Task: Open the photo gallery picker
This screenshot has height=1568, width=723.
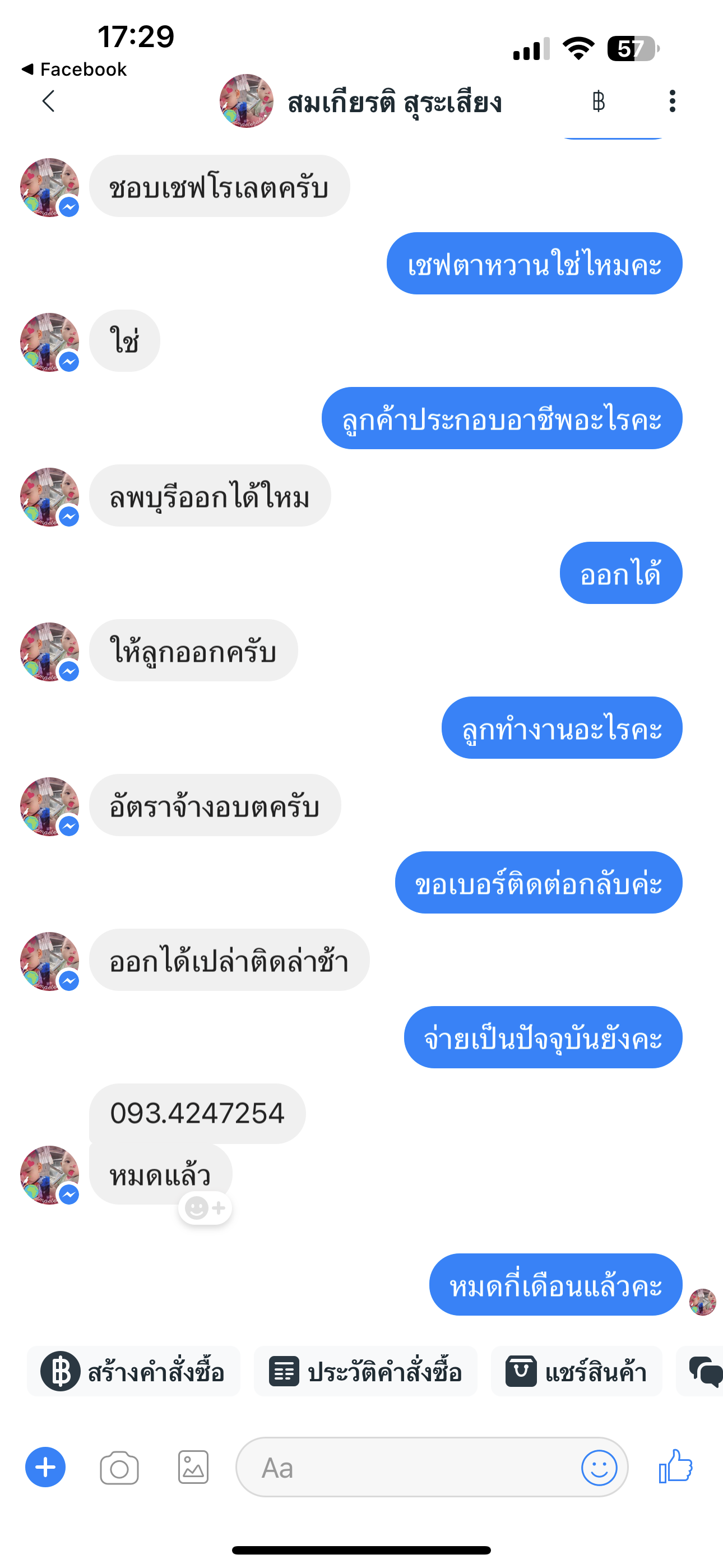Action: pos(193,1468)
